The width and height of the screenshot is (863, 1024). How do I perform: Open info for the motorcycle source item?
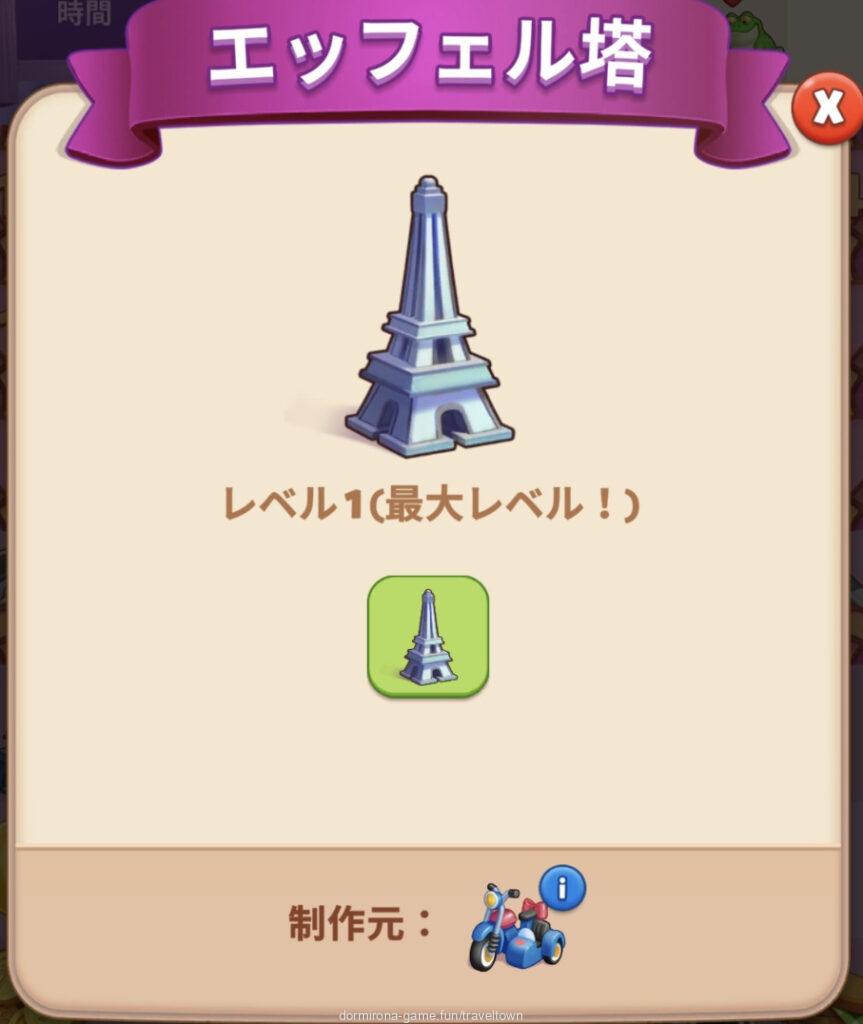(x=562, y=888)
